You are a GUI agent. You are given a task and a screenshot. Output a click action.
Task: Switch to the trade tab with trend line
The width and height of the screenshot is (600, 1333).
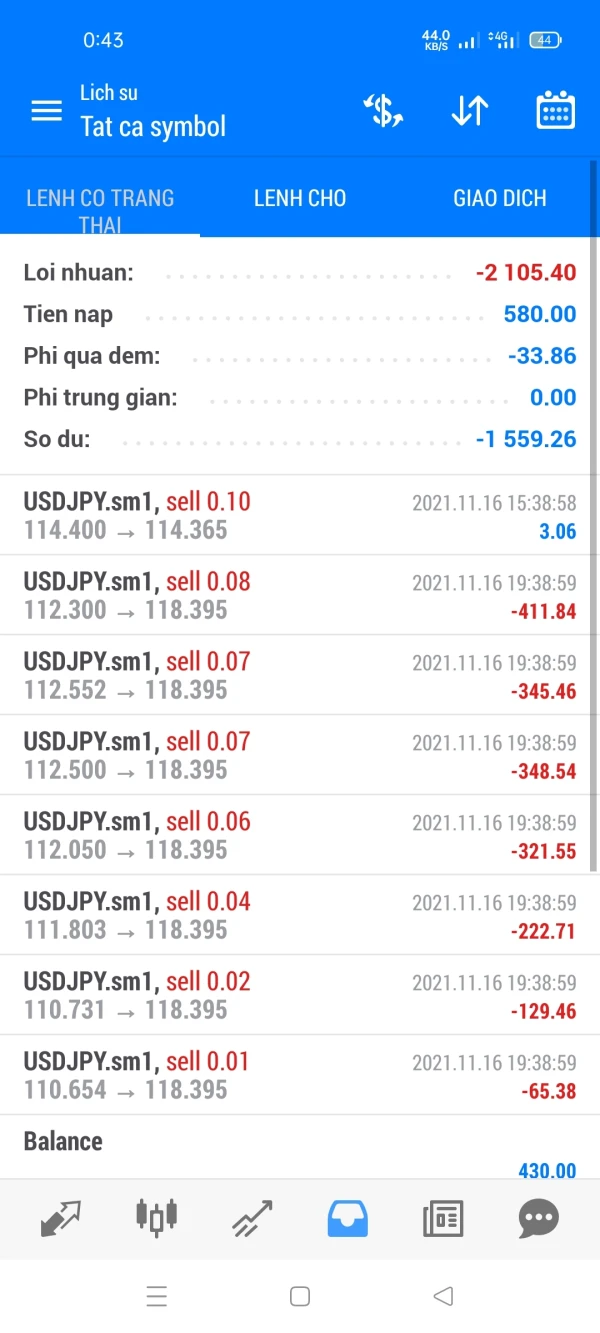pos(252,1219)
